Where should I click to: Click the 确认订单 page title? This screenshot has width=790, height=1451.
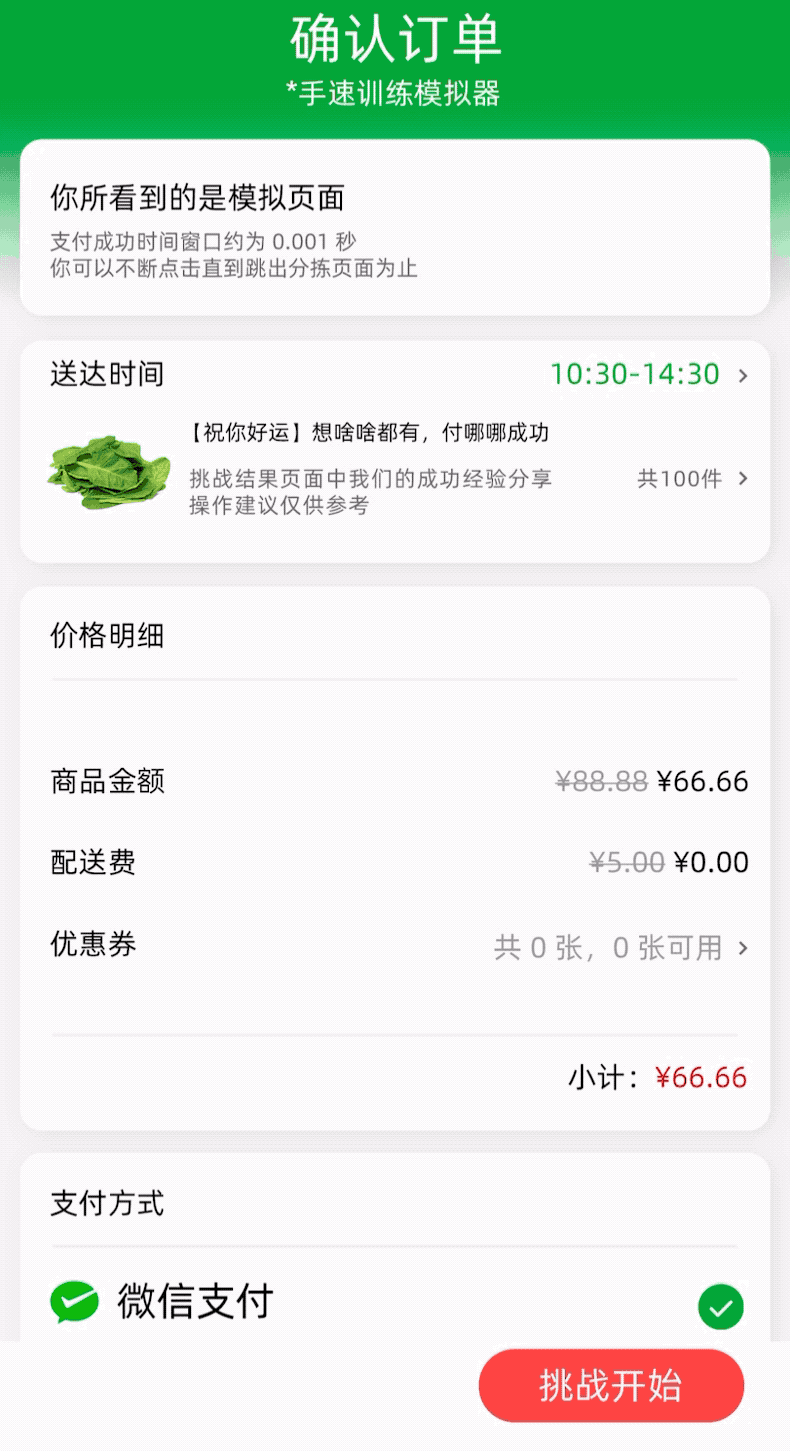point(394,40)
